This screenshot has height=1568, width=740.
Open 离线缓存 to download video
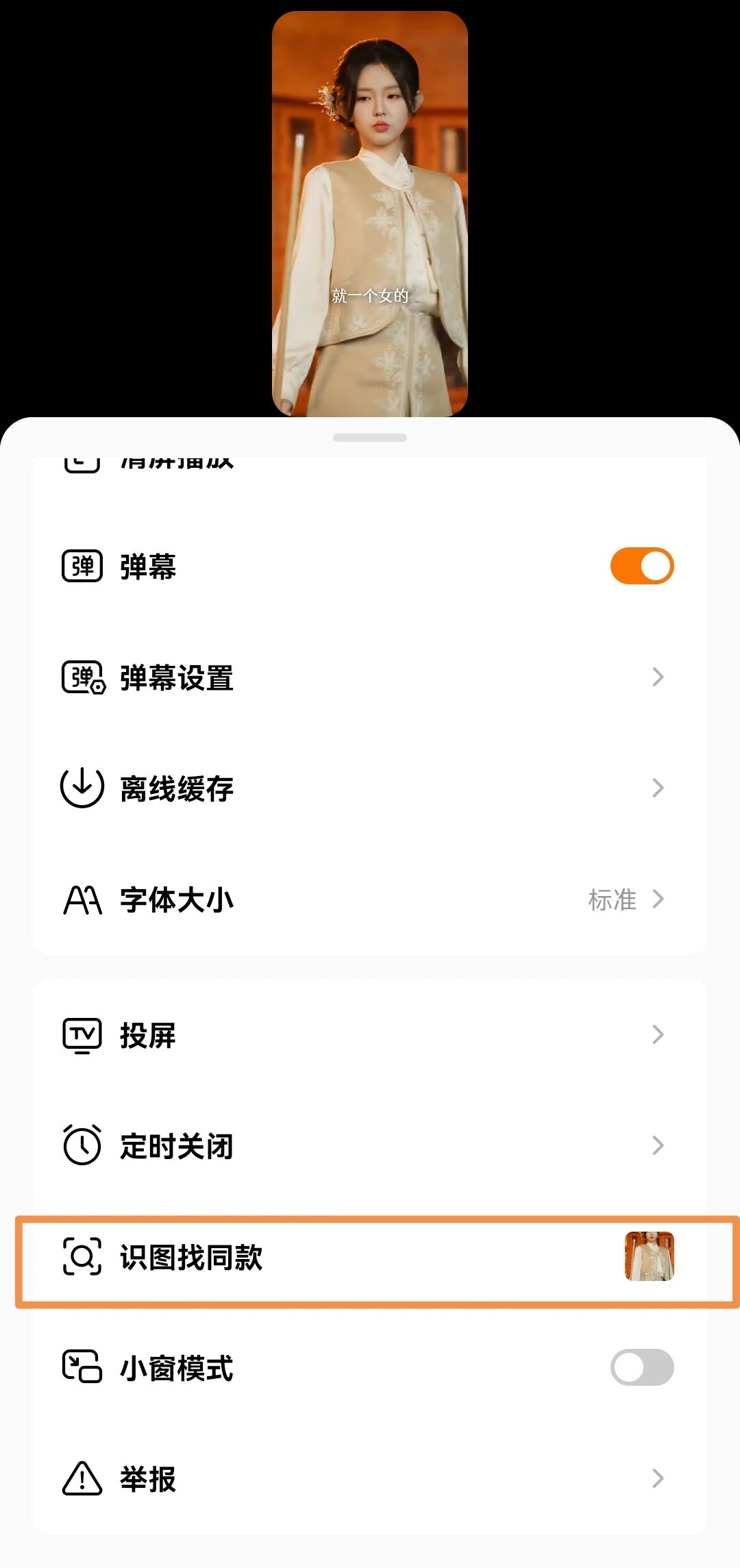pyautogui.click(x=370, y=788)
